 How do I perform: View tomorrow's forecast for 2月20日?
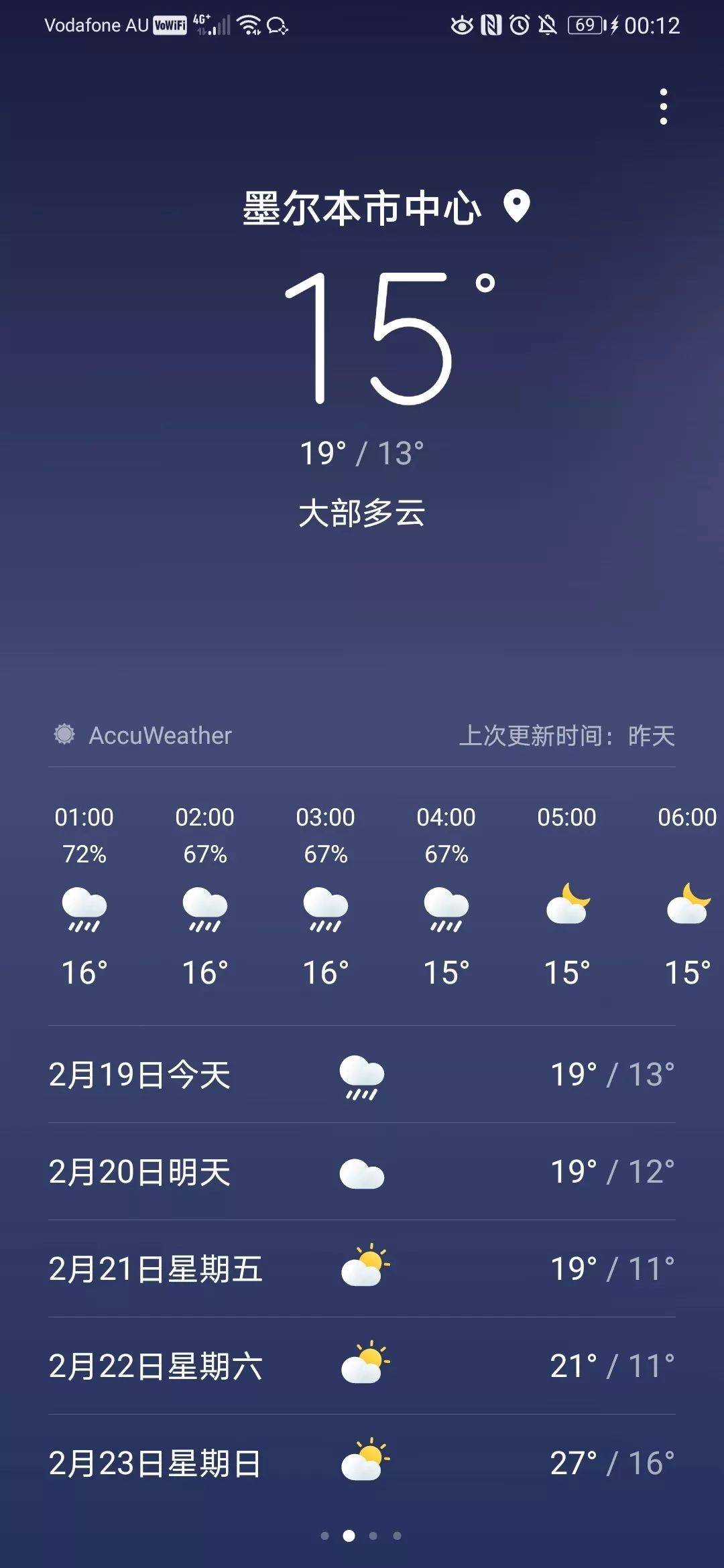[362, 1172]
